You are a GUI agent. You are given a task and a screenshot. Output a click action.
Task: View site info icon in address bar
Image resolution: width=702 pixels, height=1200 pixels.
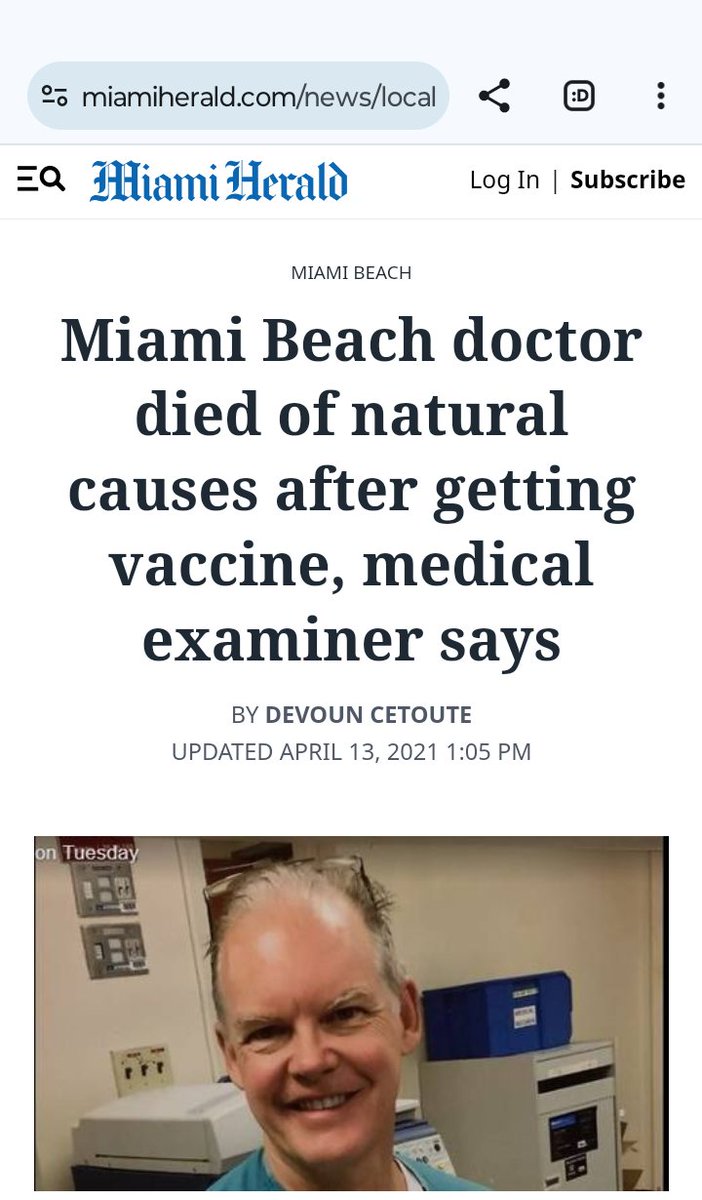click(x=54, y=97)
